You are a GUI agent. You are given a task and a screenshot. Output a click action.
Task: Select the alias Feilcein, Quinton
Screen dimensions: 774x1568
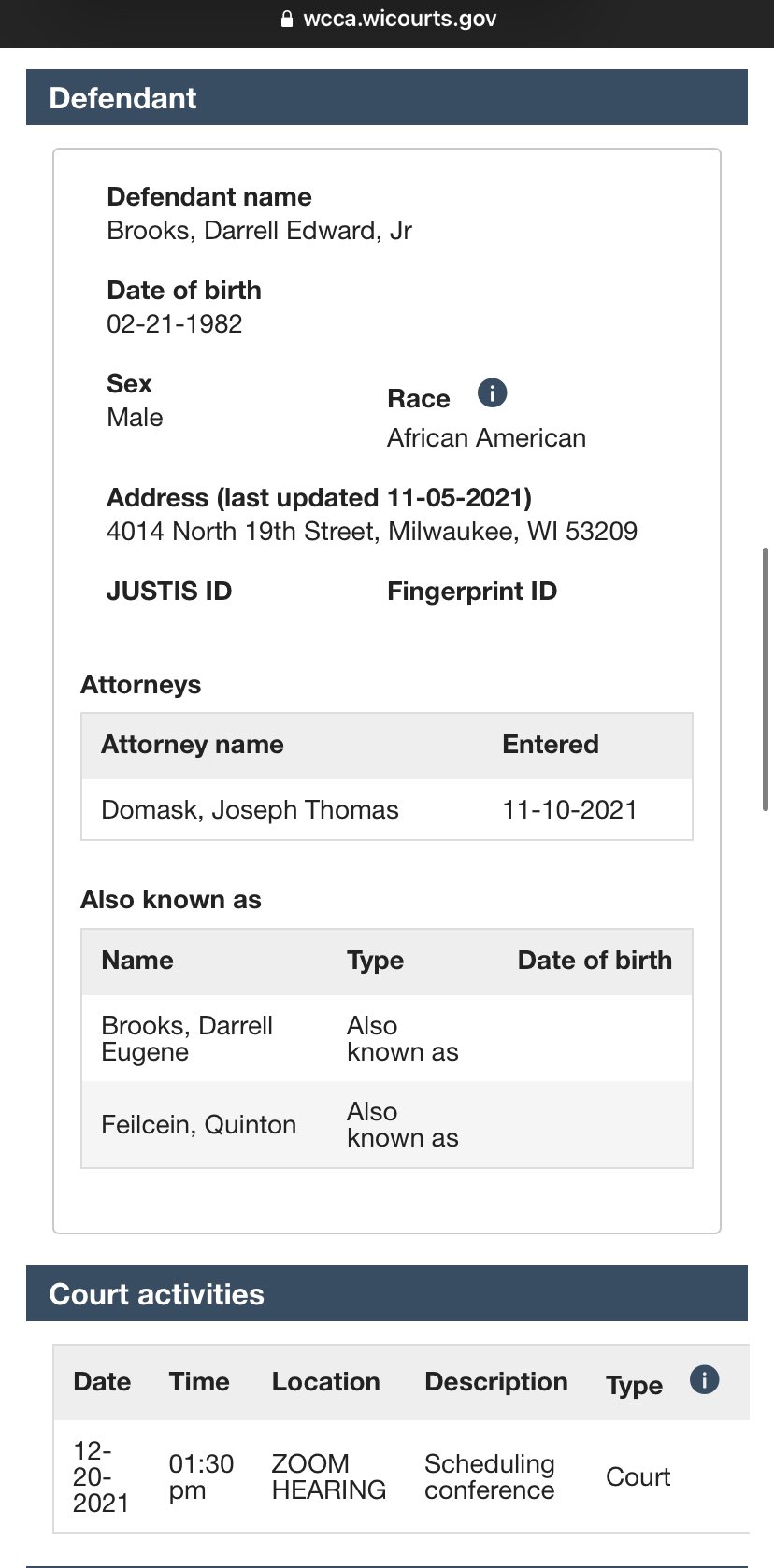(198, 1124)
